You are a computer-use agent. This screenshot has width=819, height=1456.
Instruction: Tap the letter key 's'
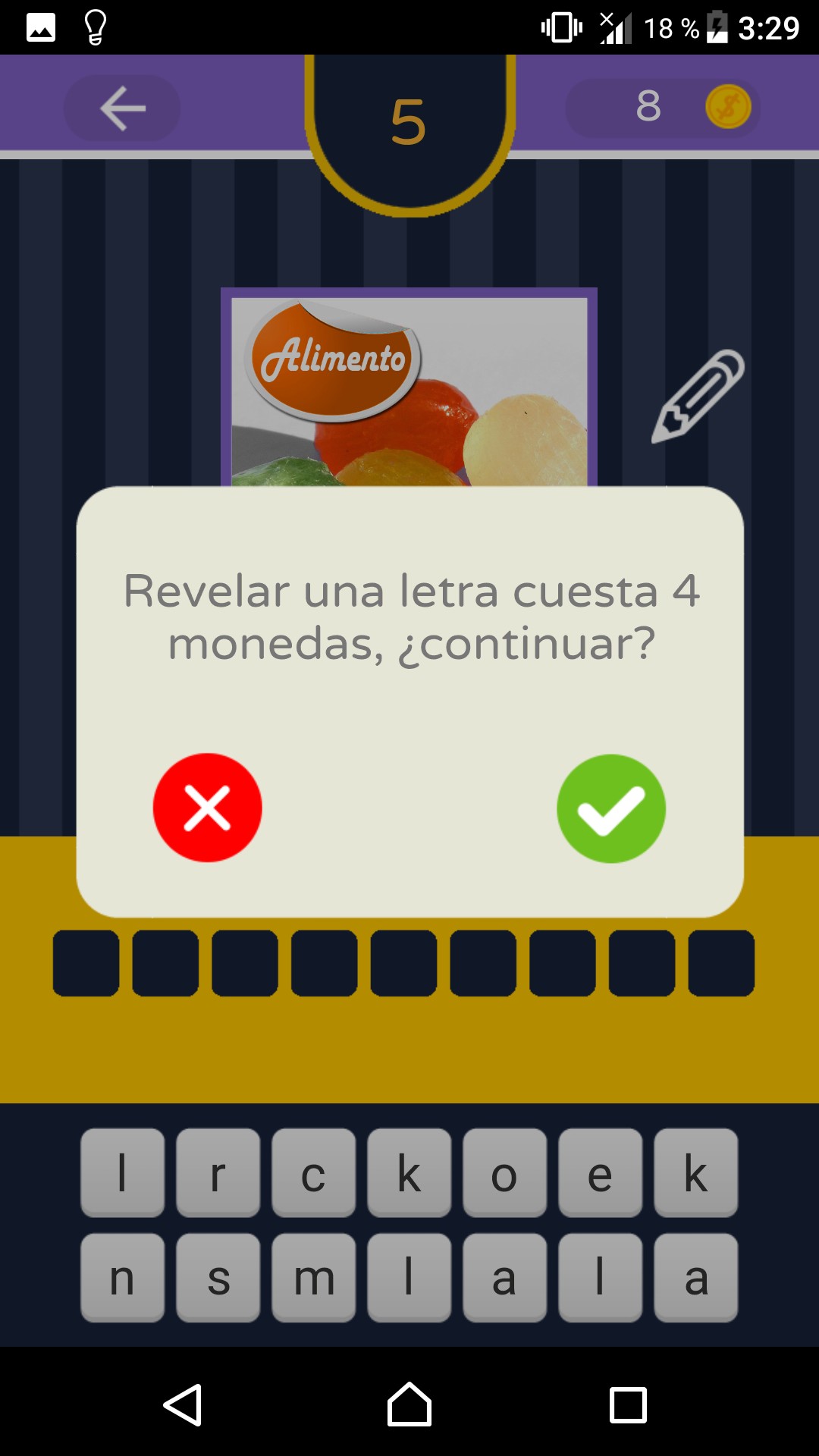(x=218, y=1278)
